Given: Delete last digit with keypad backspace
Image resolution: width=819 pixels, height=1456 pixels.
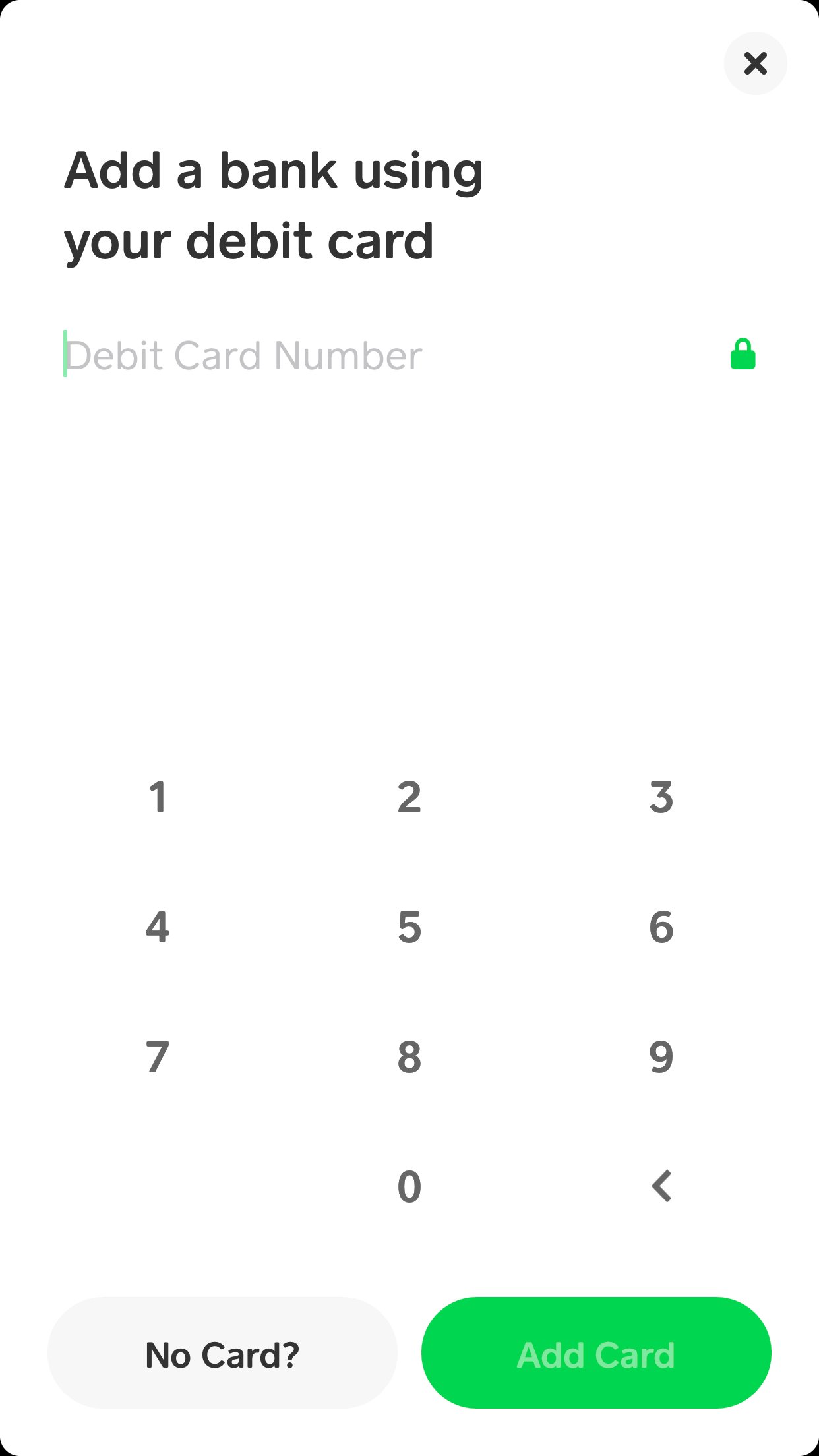Looking at the screenshot, I should tap(661, 1186).
